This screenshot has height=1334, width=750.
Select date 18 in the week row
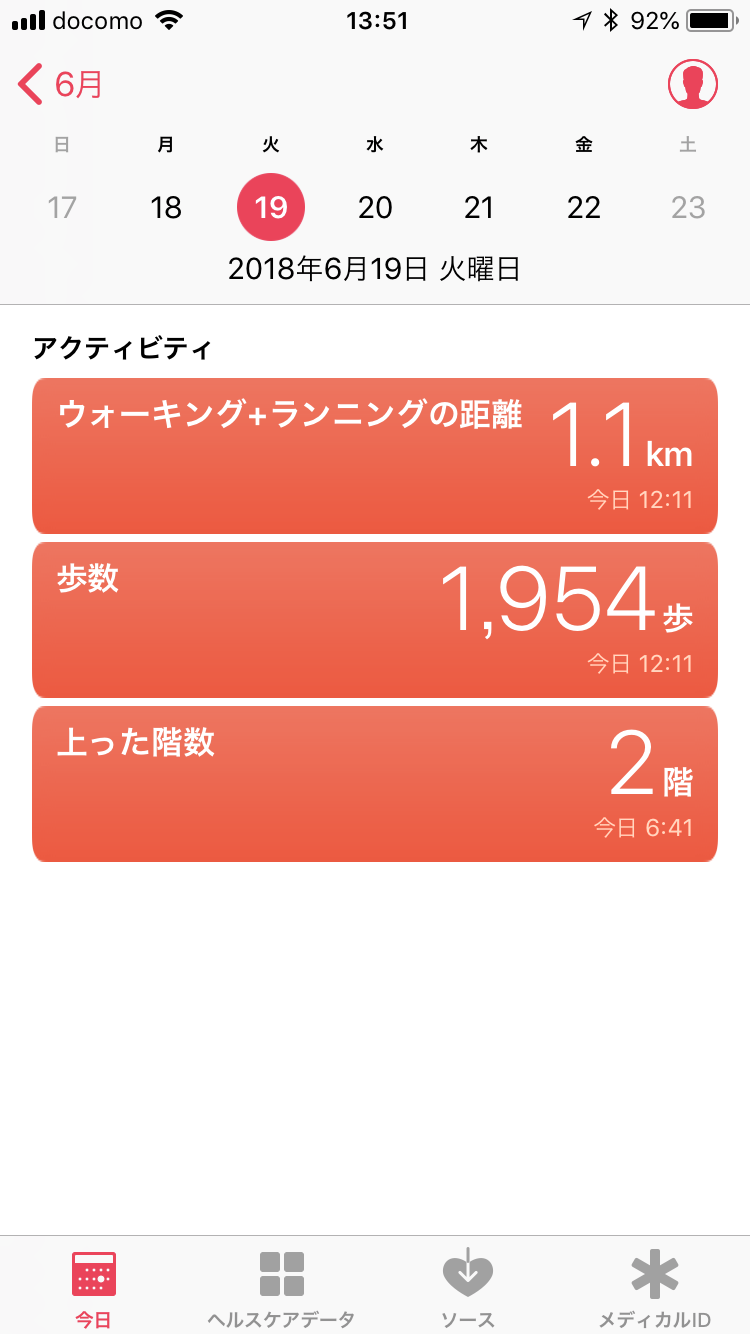click(x=166, y=208)
